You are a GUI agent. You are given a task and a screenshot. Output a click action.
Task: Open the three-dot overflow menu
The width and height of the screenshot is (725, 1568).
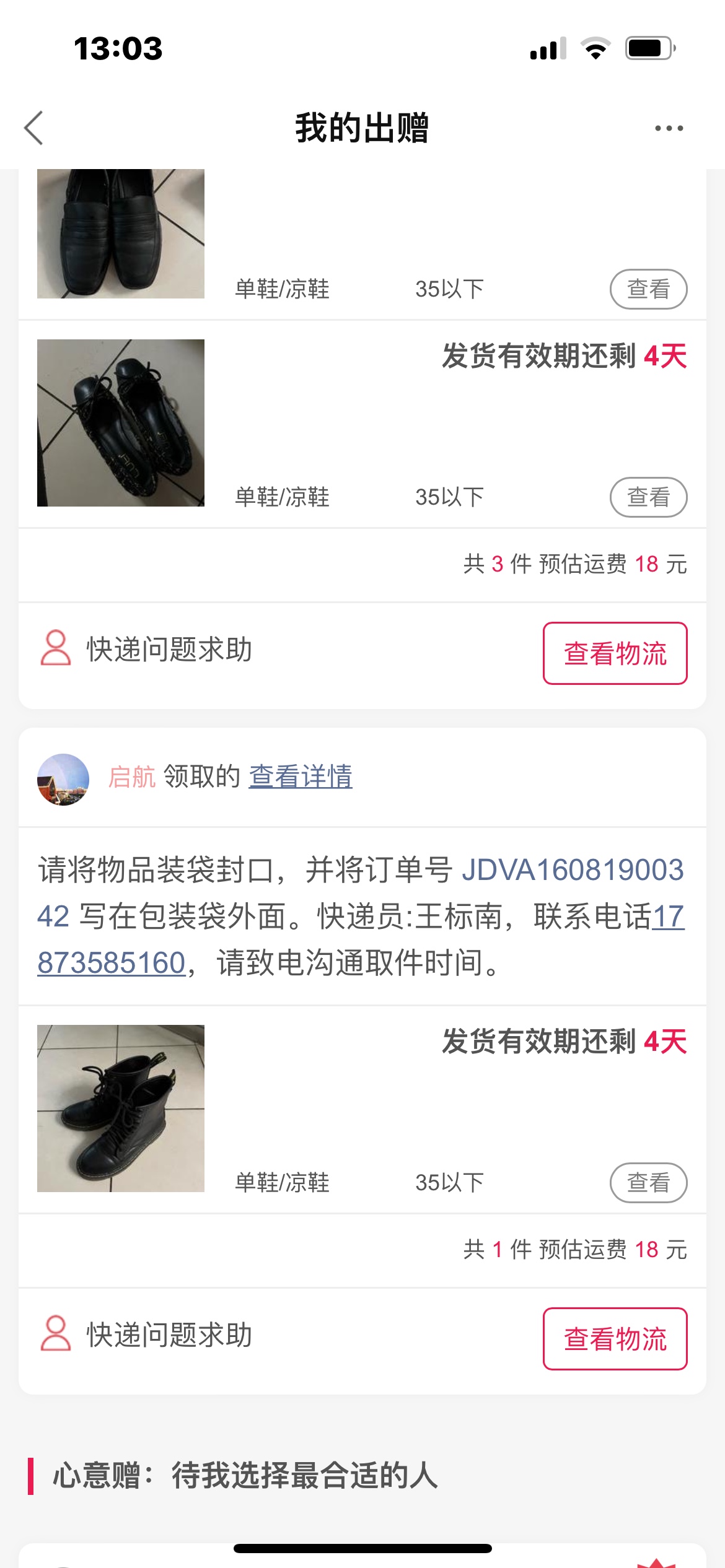tap(669, 128)
